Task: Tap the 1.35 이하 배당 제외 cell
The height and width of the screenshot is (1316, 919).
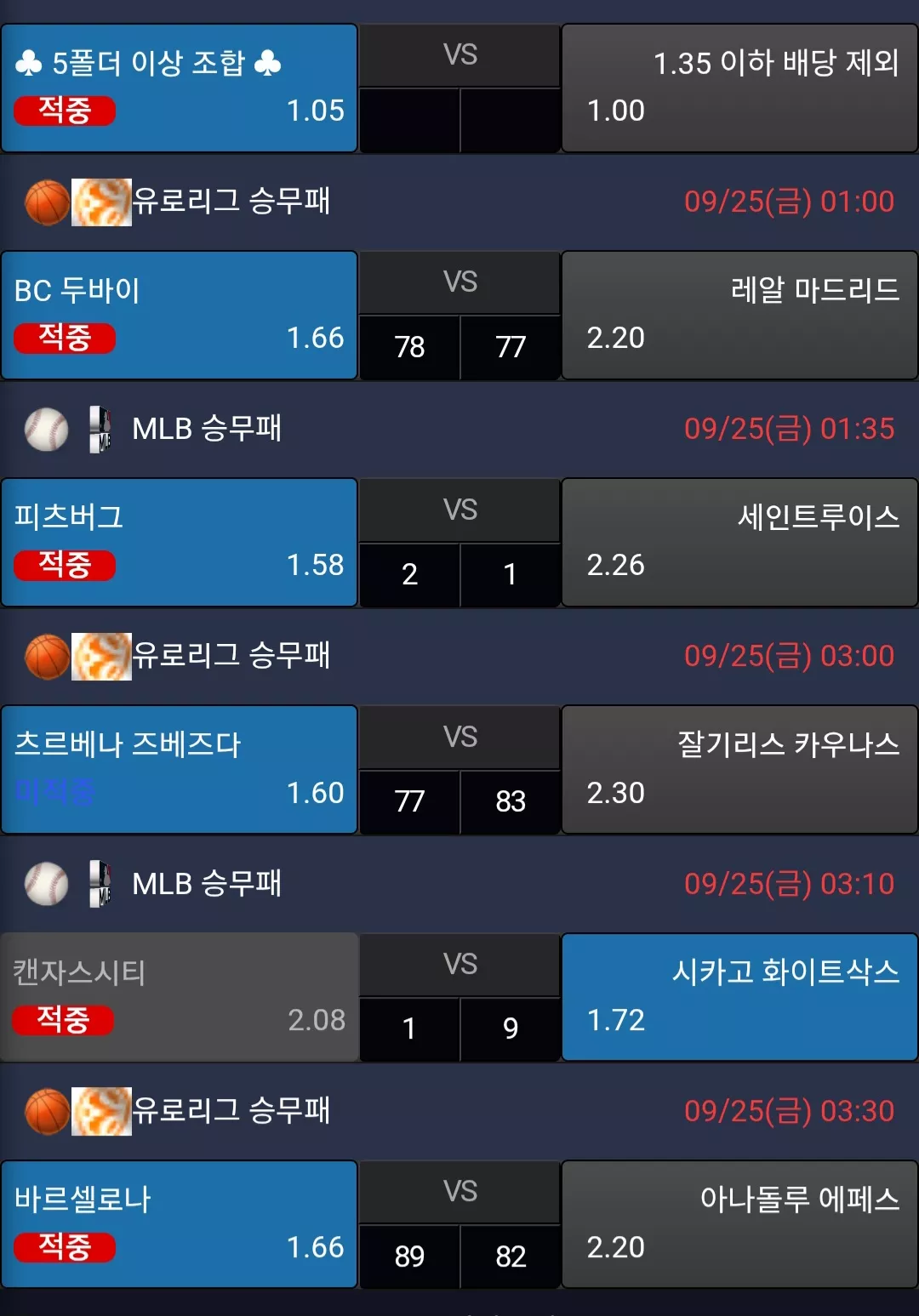Action: click(739, 88)
